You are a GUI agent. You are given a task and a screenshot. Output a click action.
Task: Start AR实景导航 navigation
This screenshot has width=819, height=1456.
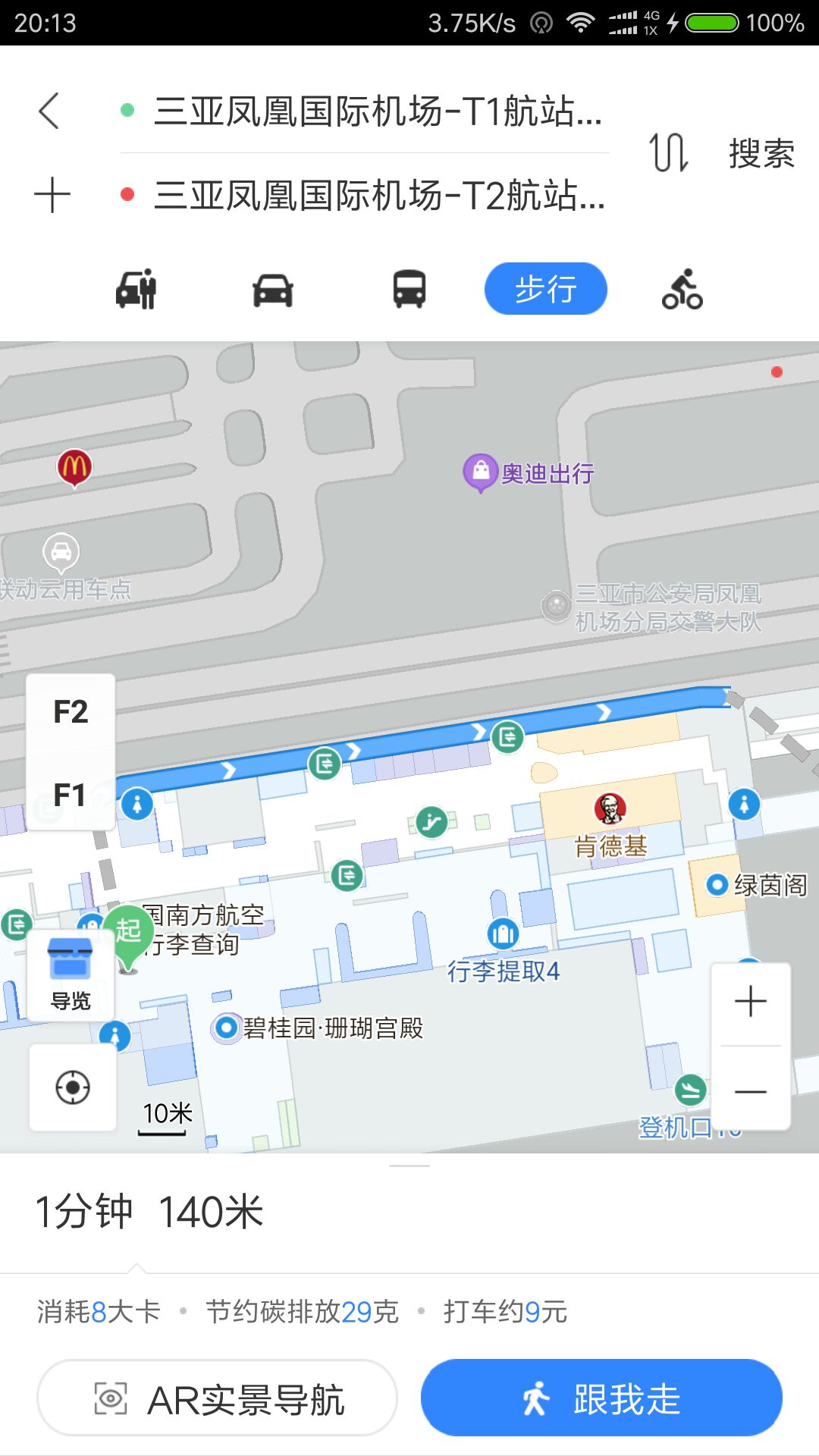tap(218, 1398)
